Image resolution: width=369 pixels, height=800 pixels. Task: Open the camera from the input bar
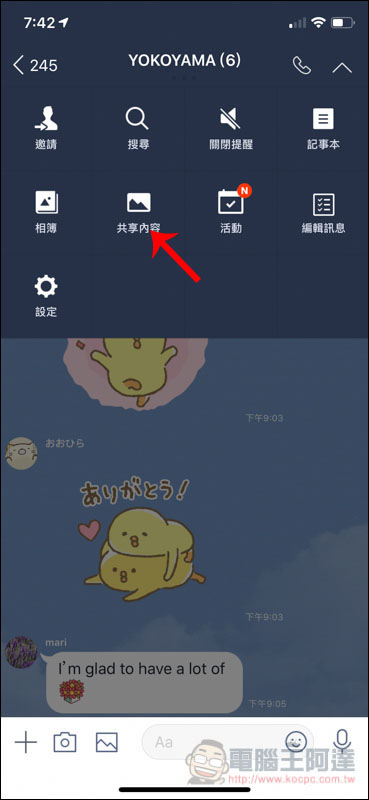(x=65, y=742)
